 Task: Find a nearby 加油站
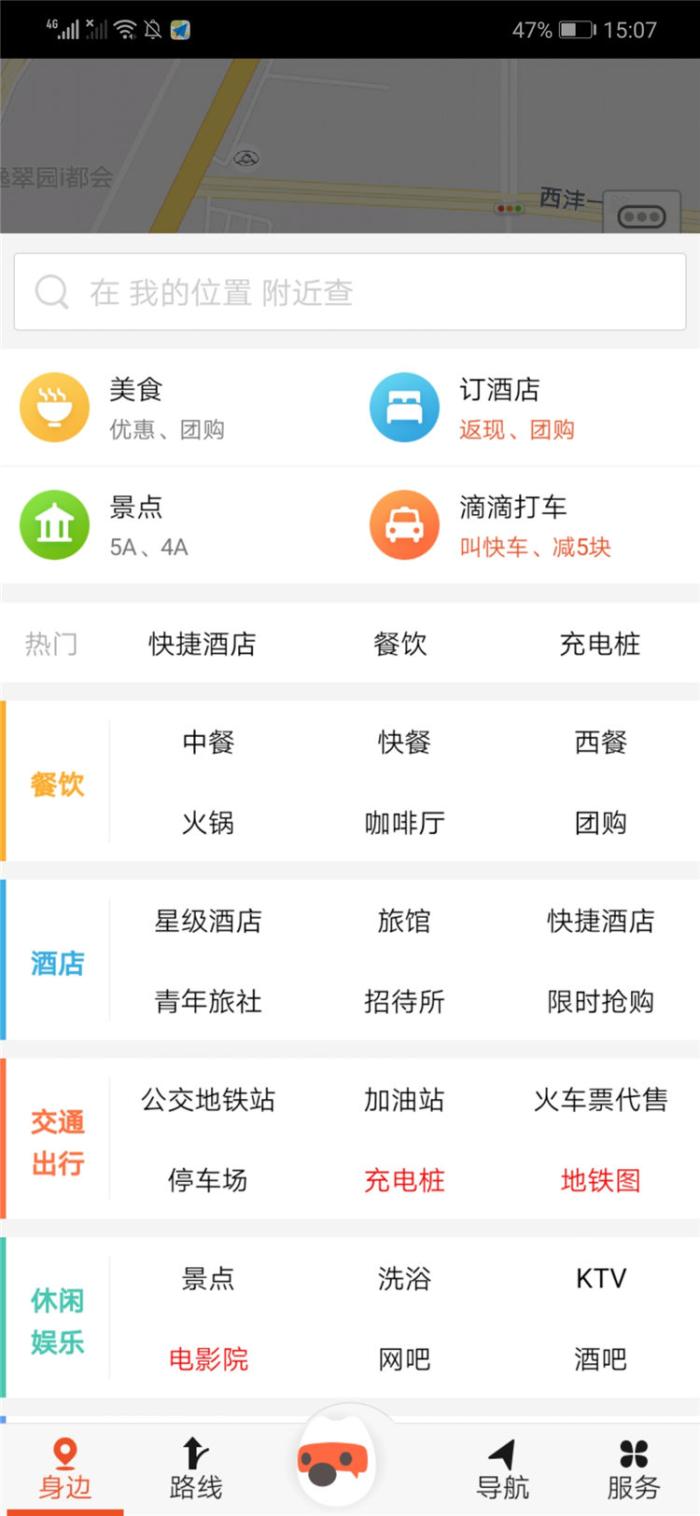(x=404, y=1100)
